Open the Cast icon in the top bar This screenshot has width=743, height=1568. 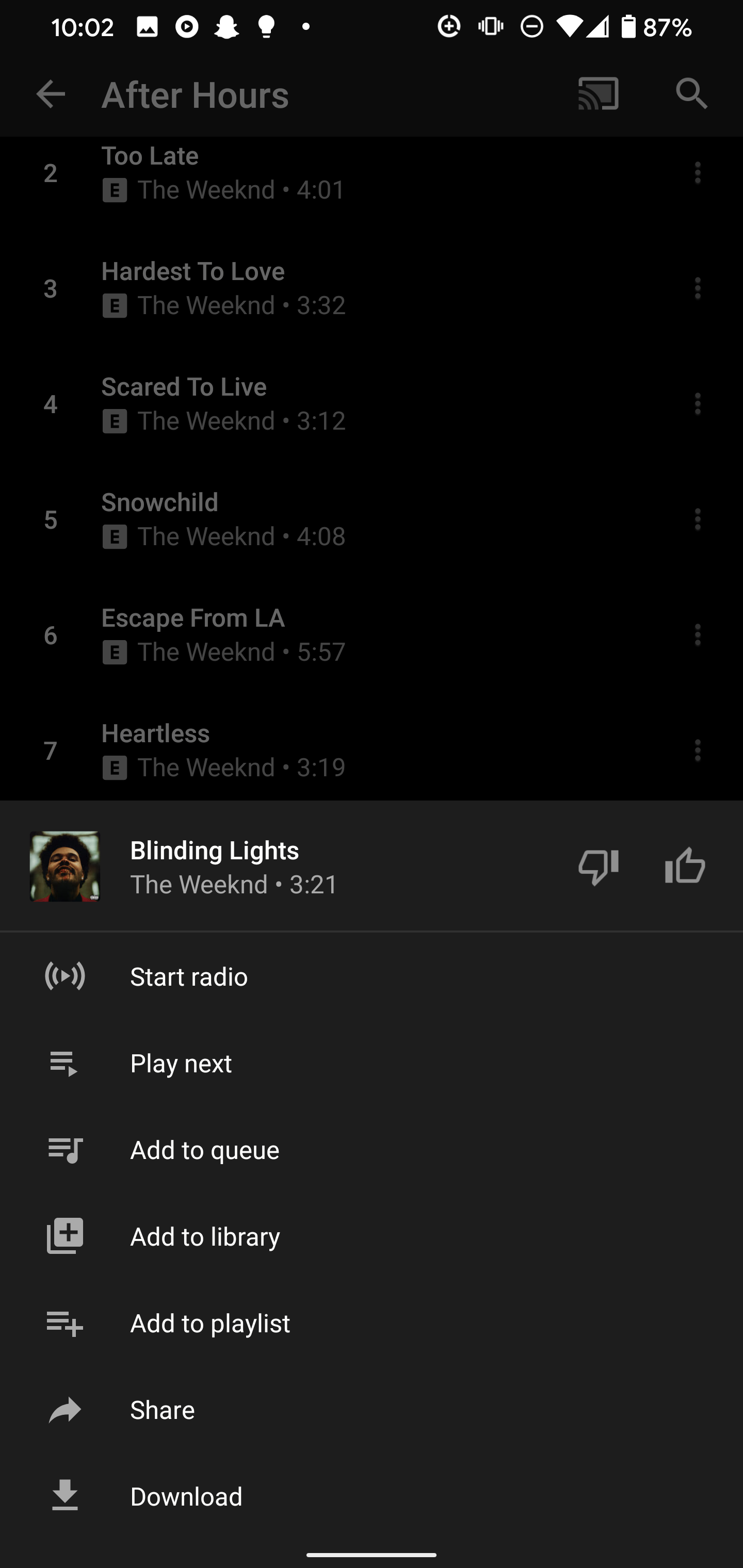pyautogui.click(x=598, y=94)
